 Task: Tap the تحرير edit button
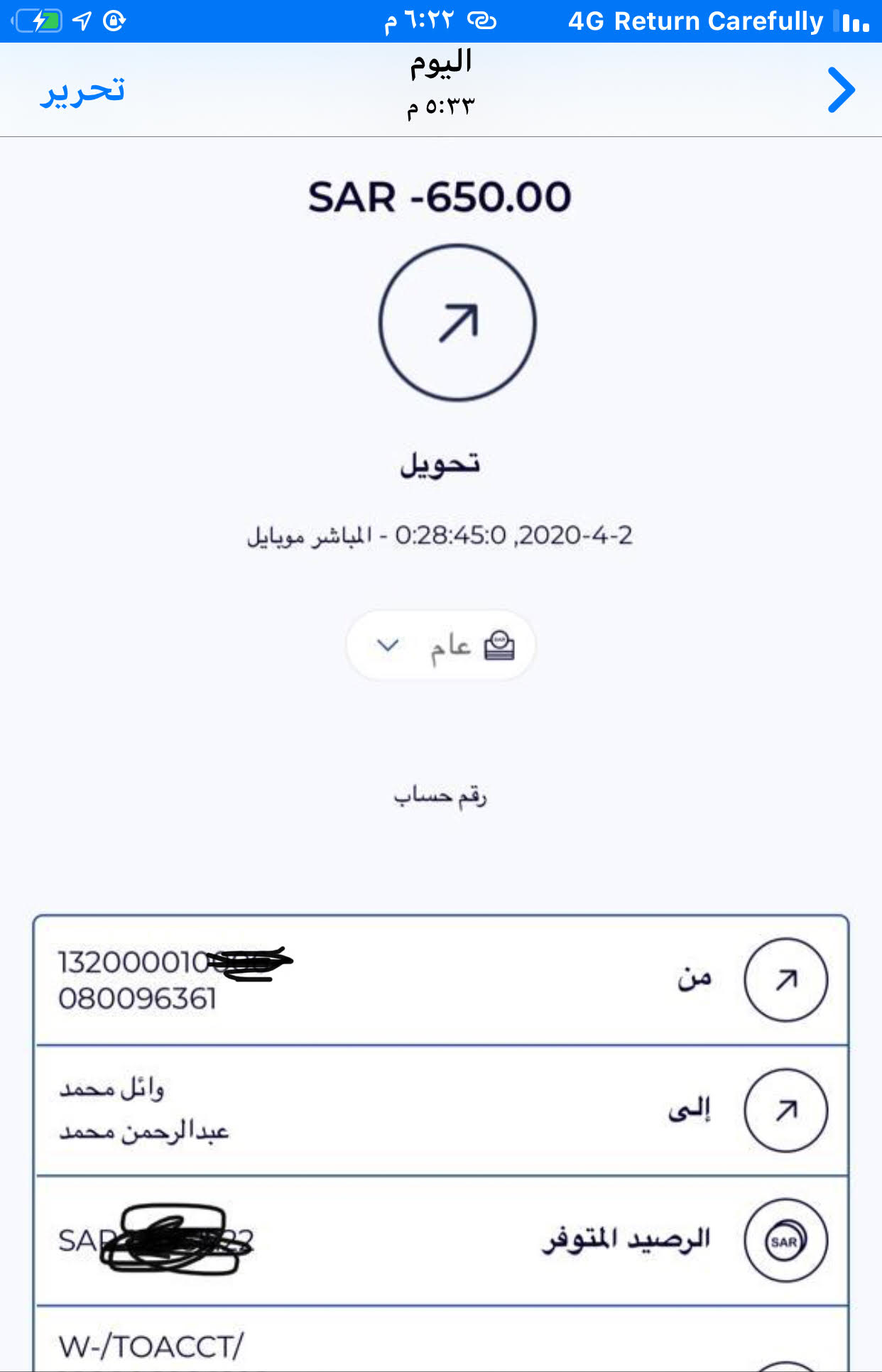(x=82, y=91)
